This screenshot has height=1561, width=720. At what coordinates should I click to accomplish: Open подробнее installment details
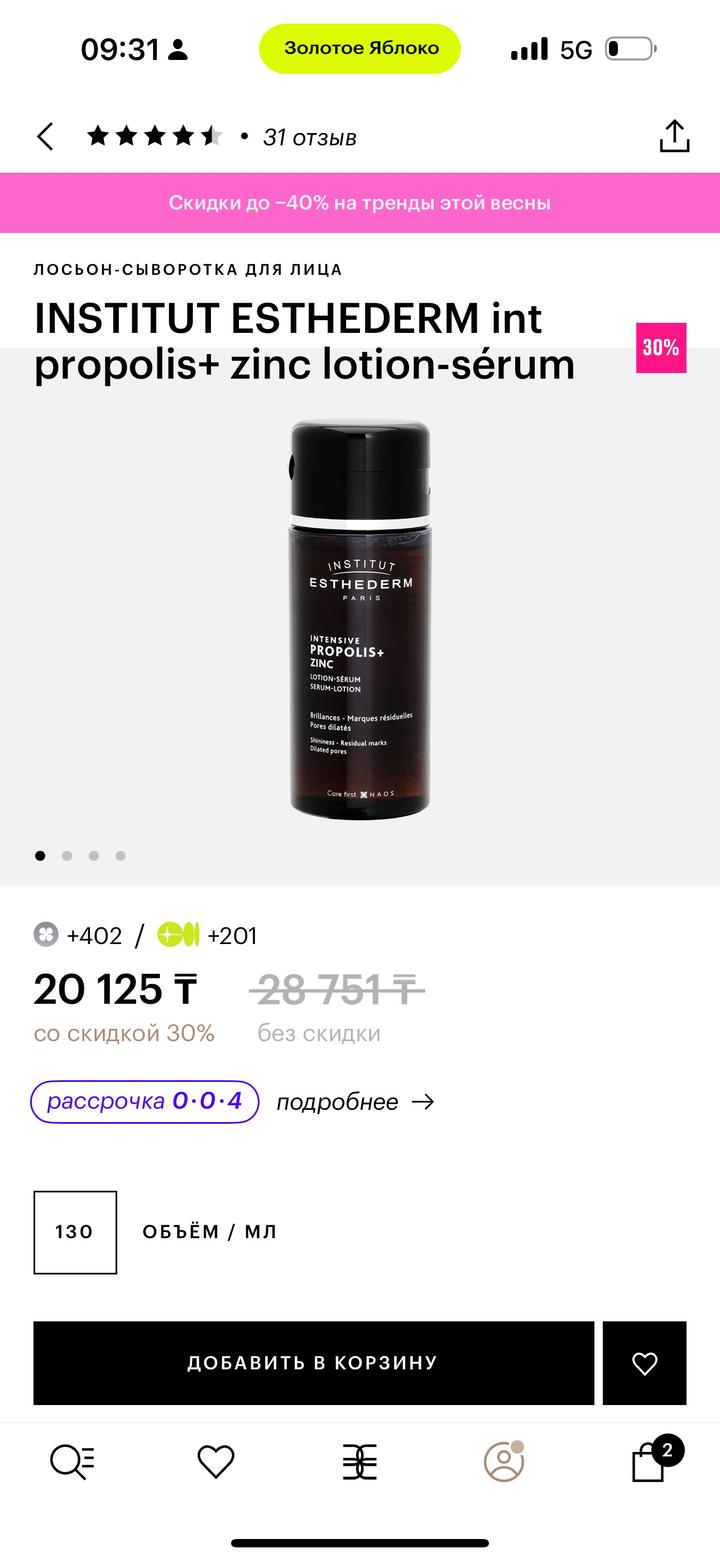tap(355, 1102)
